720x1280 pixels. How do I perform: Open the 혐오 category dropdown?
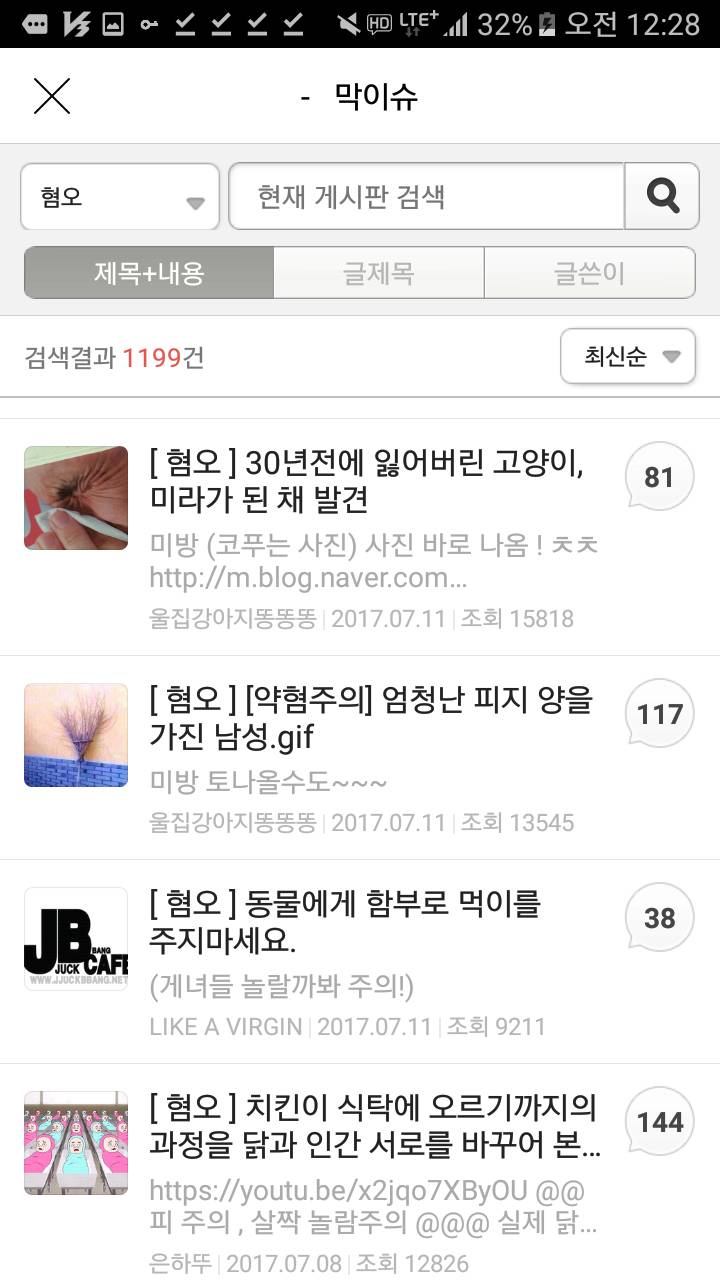pos(120,196)
